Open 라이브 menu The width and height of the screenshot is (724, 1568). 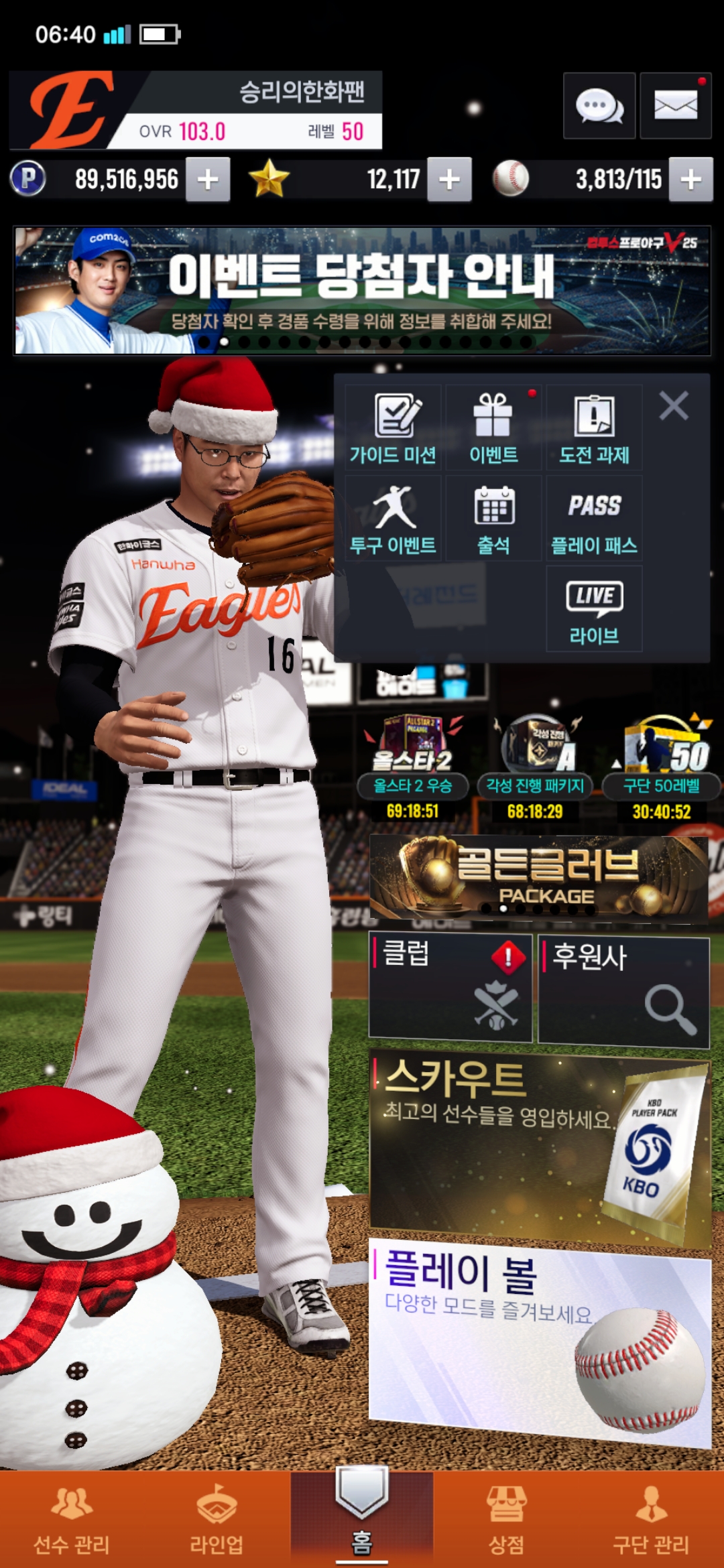594,608
